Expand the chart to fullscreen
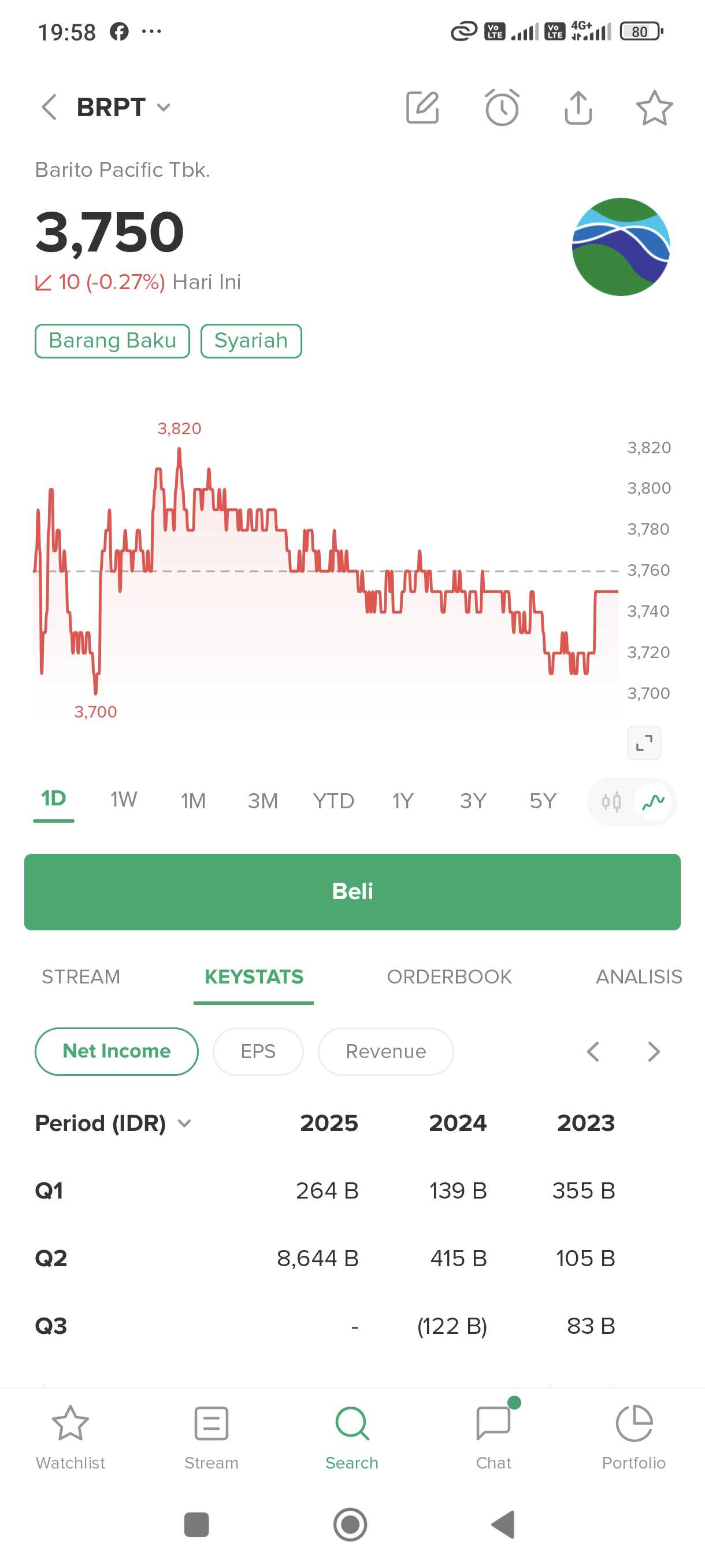 click(643, 742)
